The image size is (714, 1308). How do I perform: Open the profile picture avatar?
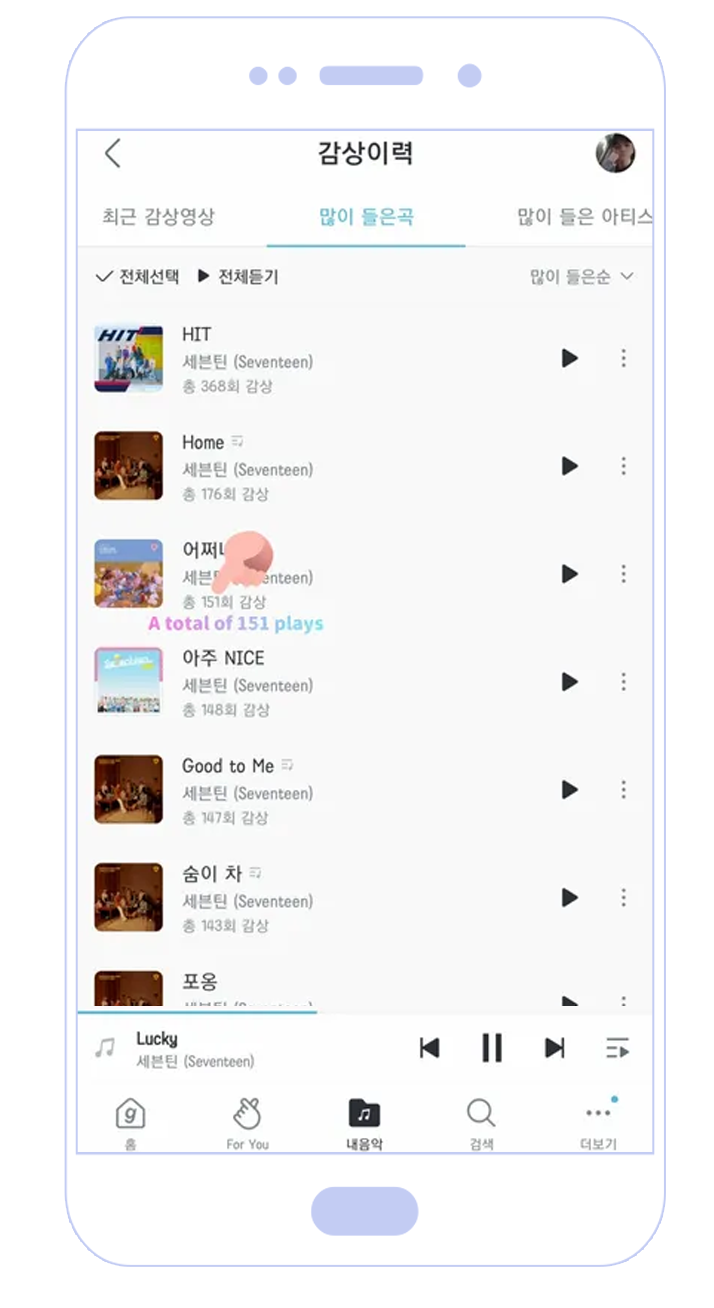coord(615,153)
